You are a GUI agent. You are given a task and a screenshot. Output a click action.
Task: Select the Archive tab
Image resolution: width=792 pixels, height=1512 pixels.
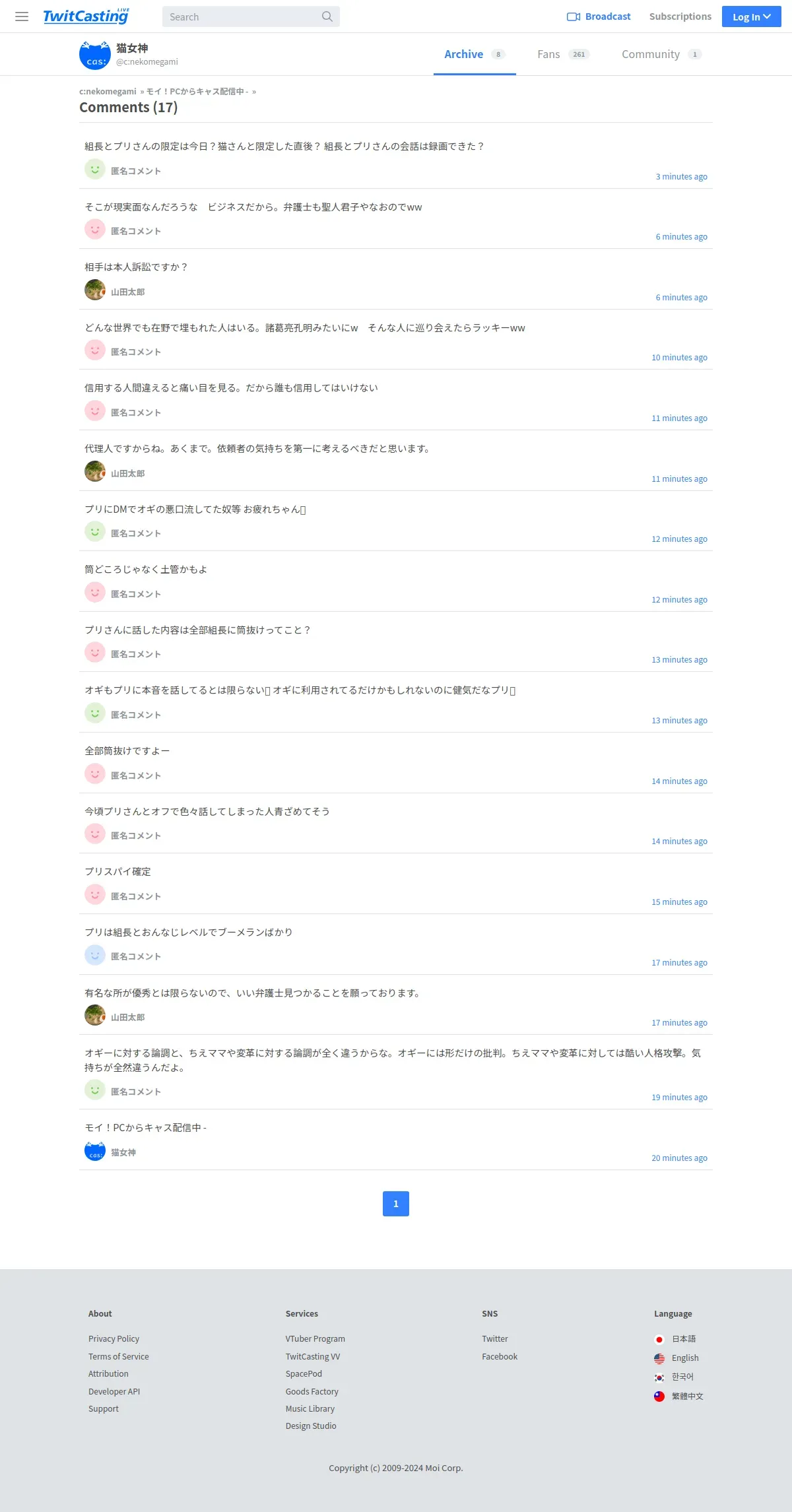click(x=475, y=54)
